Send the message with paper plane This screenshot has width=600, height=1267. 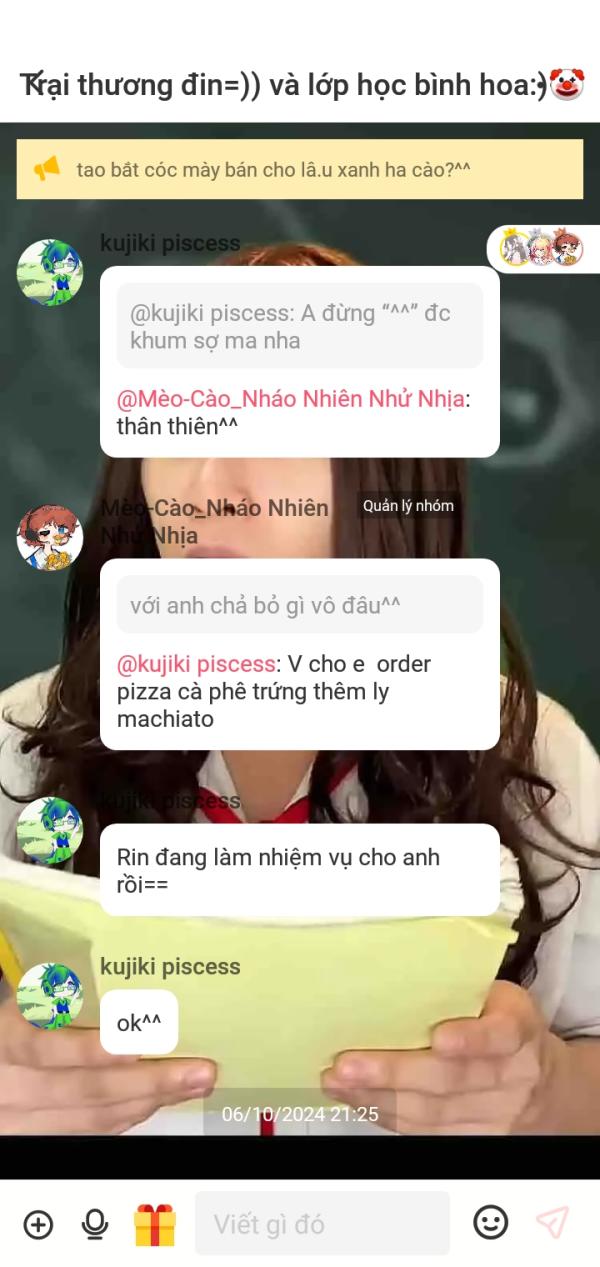552,1222
